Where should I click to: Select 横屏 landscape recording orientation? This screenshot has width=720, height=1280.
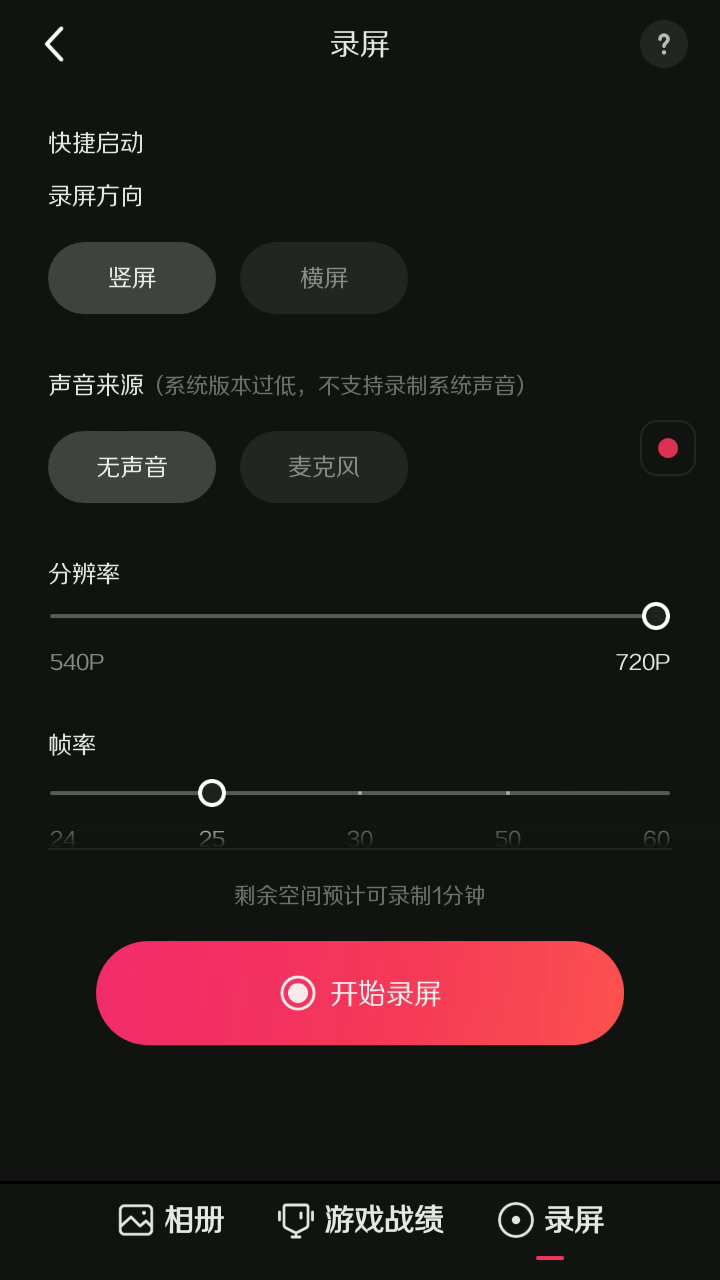(x=324, y=278)
